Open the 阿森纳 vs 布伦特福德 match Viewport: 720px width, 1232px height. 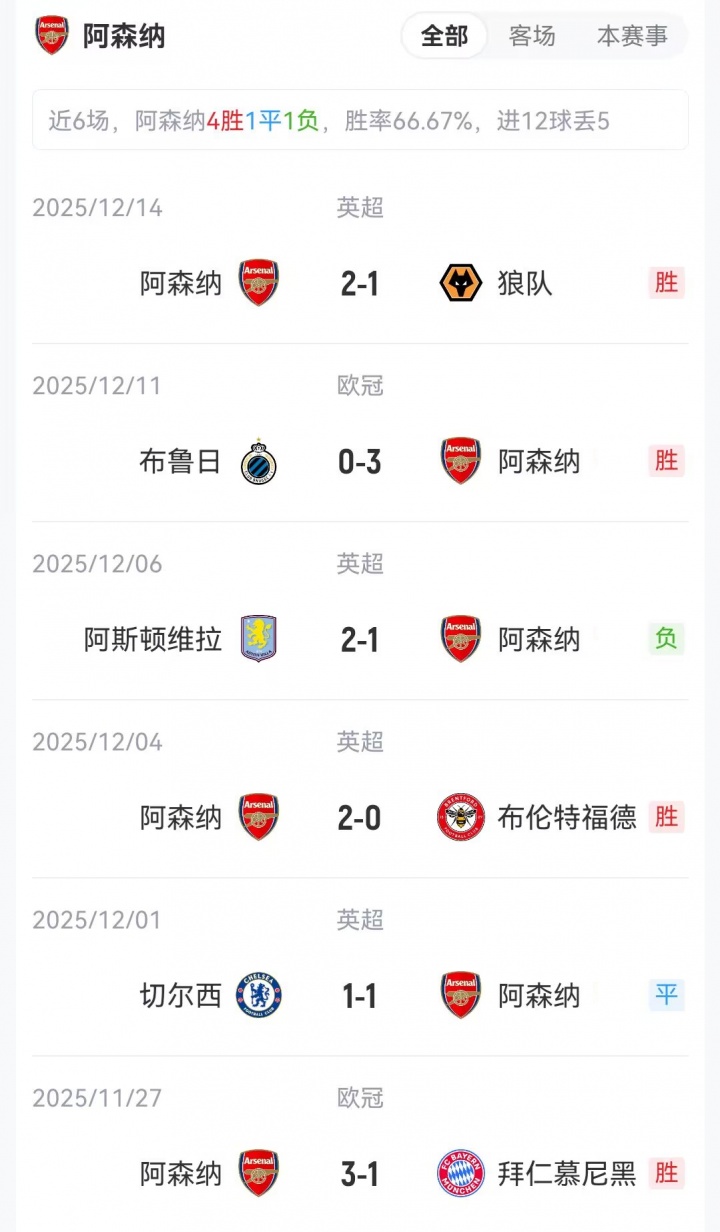coord(360,818)
